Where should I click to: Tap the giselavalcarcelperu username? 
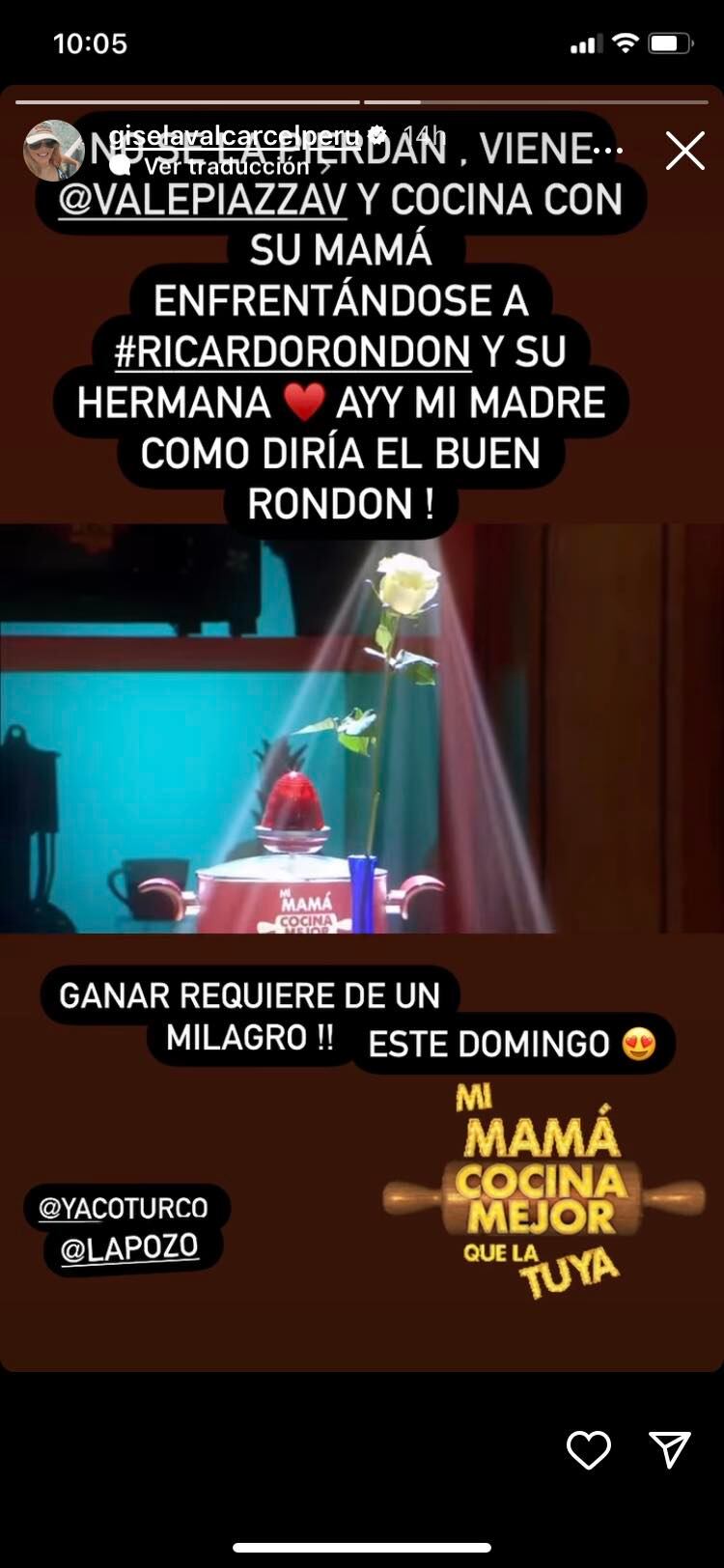[x=237, y=135]
